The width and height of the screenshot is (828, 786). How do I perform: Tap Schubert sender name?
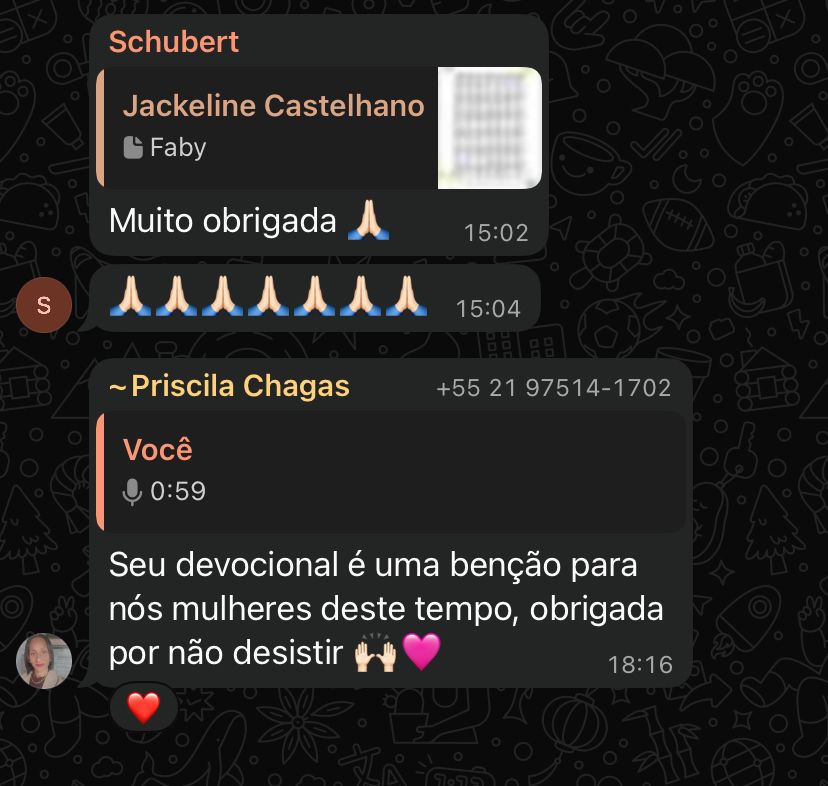[174, 42]
